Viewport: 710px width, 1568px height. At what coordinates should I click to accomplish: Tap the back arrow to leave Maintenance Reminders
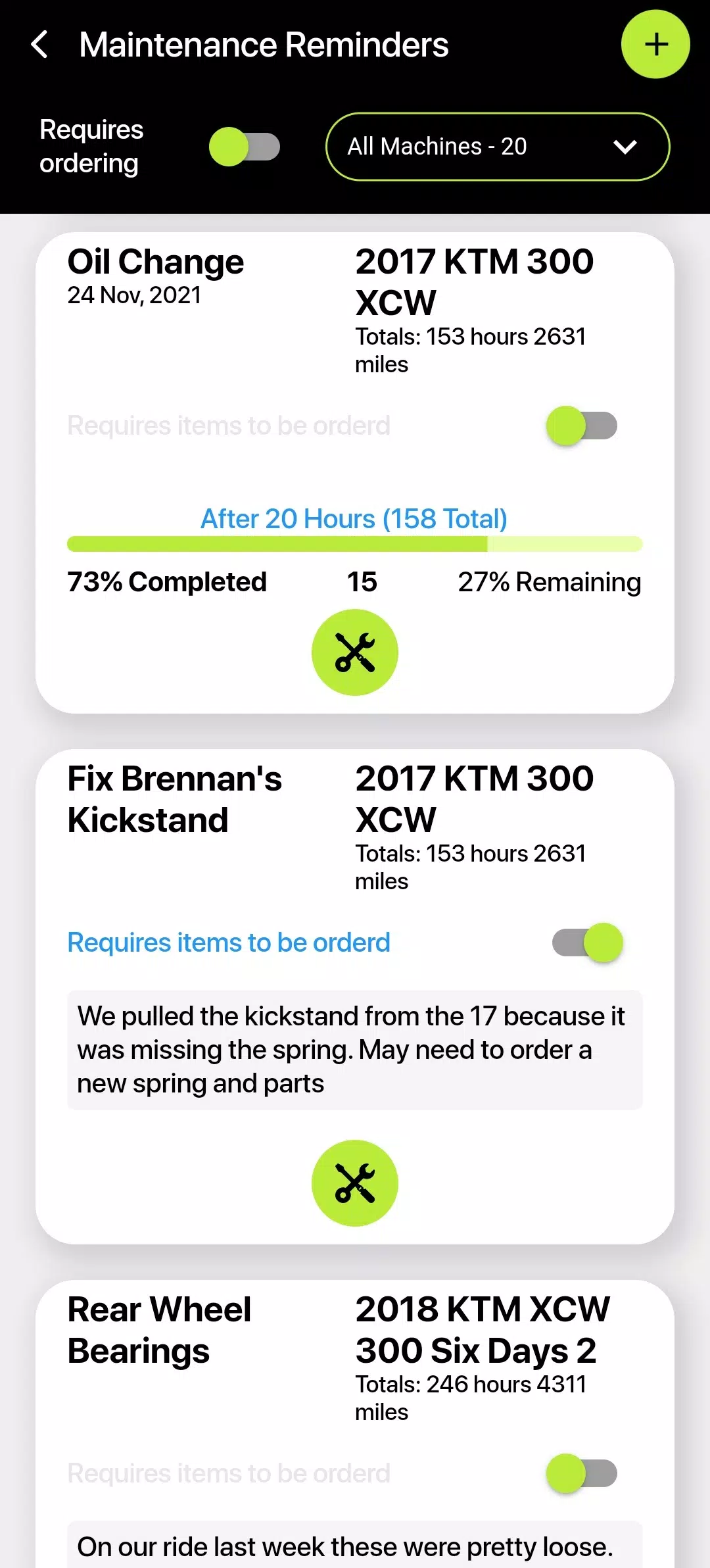click(x=41, y=45)
